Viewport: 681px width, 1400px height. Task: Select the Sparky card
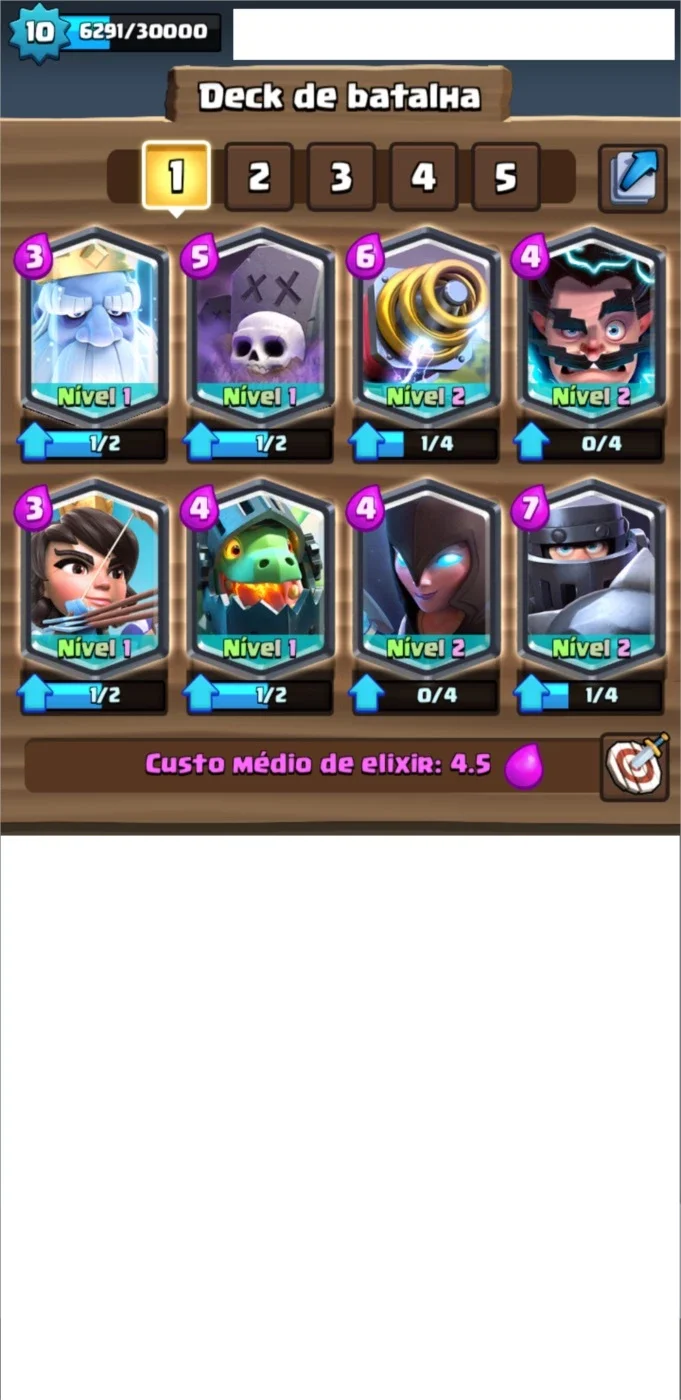tap(426, 328)
